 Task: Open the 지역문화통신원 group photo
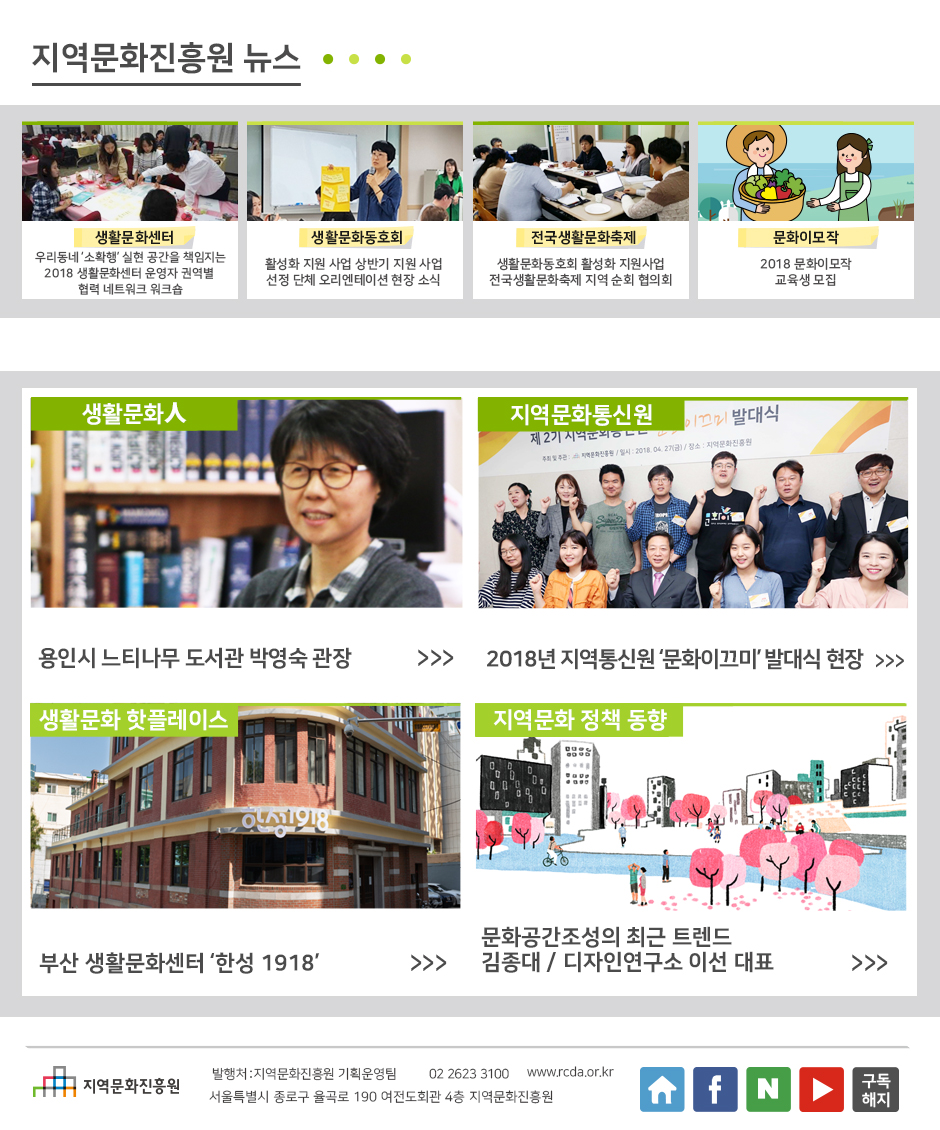(x=692, y=503)
